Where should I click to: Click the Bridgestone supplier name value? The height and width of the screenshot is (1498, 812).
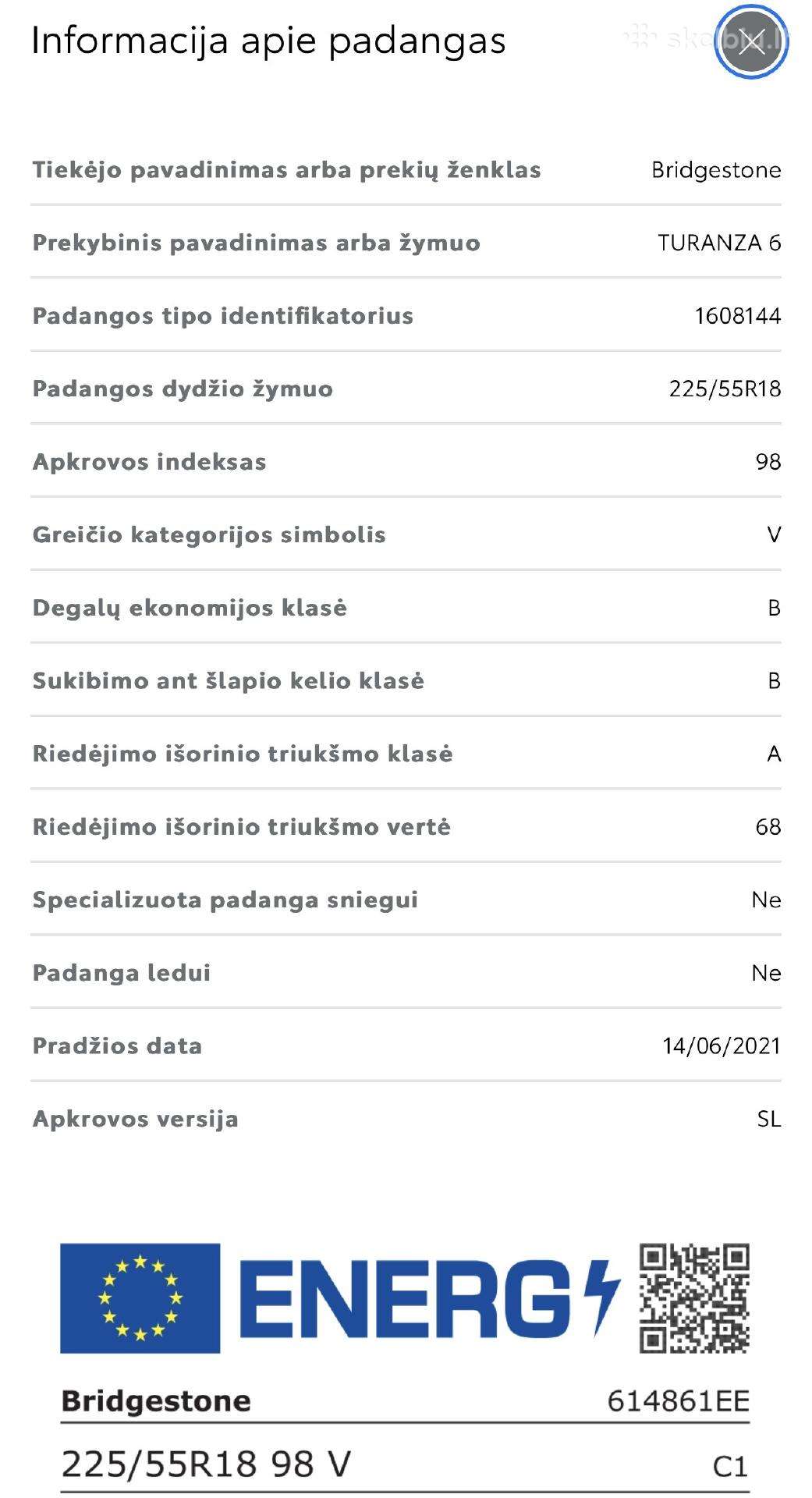715,169
